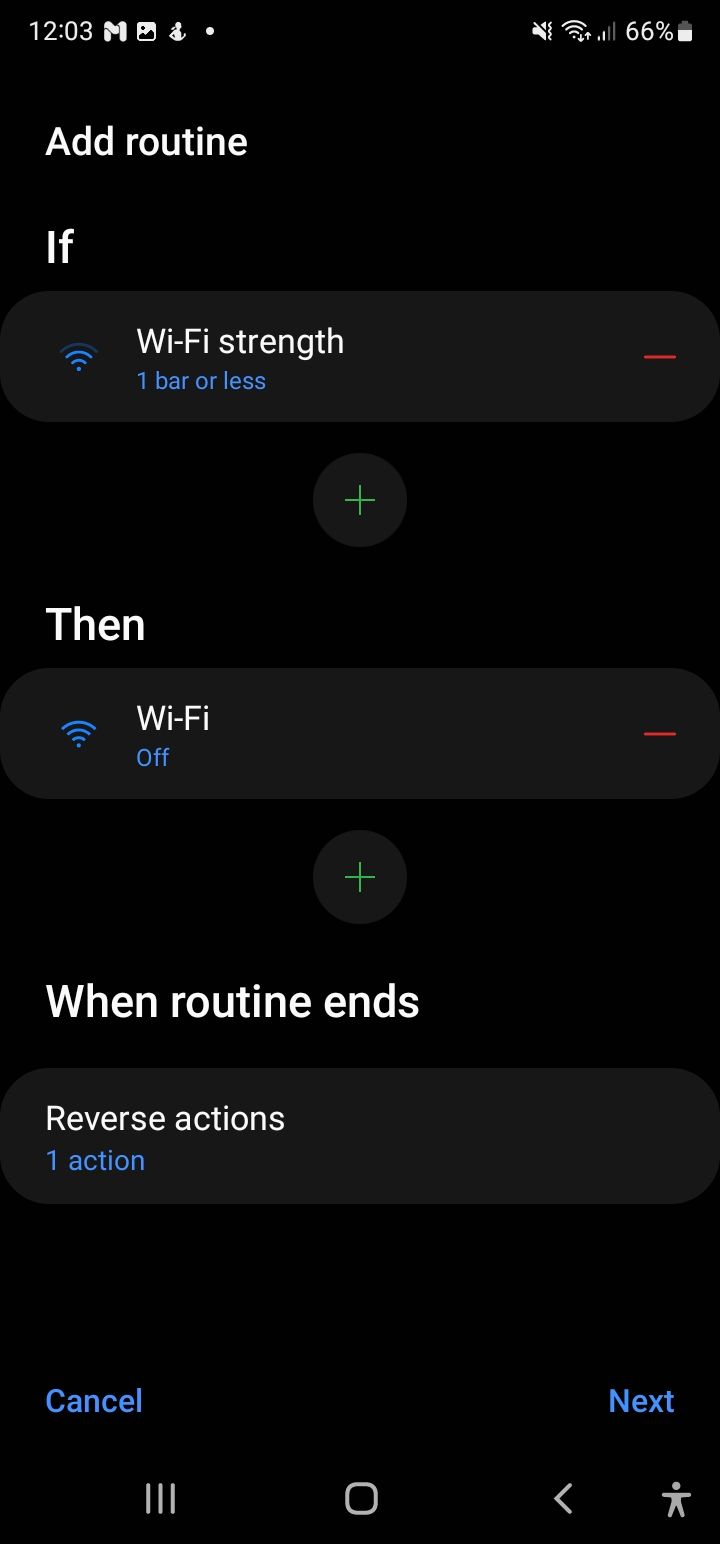Go back using the navigation bar

pyautogui.click(x=563, y=1498)
